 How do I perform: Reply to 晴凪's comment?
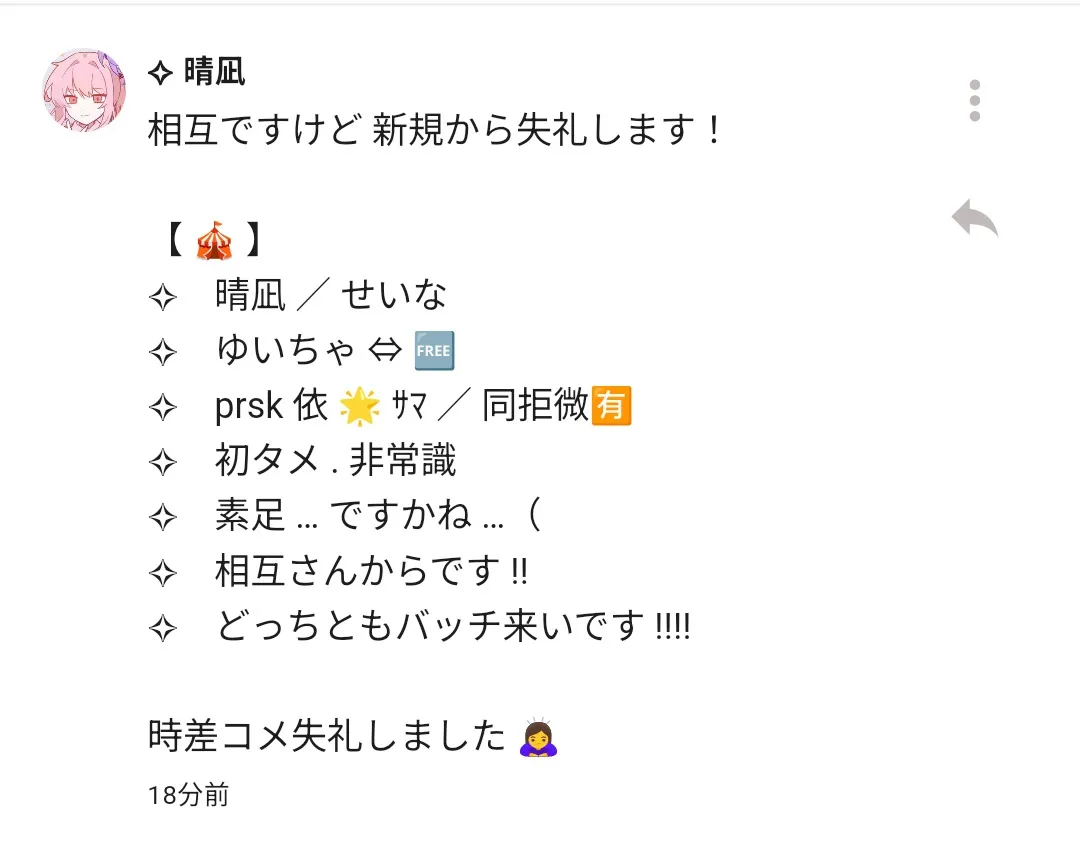tap(974, 217)
